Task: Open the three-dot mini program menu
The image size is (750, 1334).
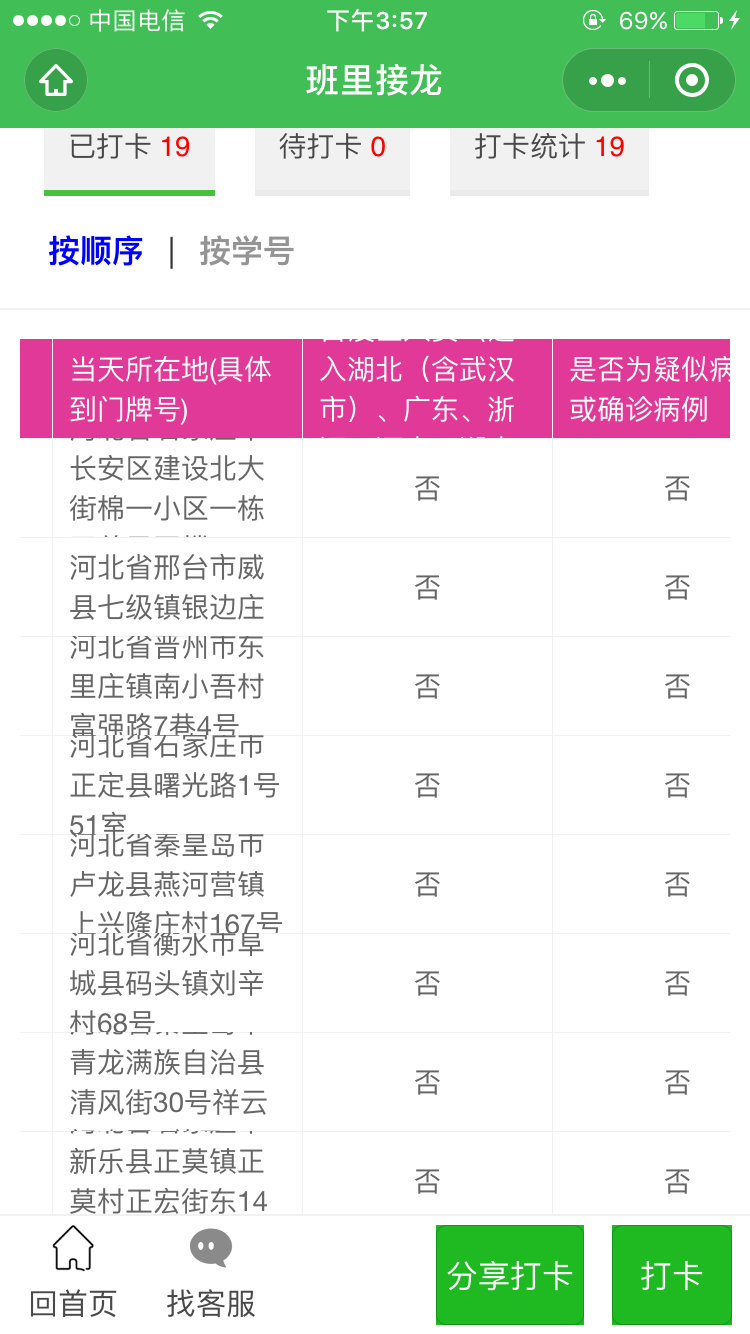Action: click(607, 80)
